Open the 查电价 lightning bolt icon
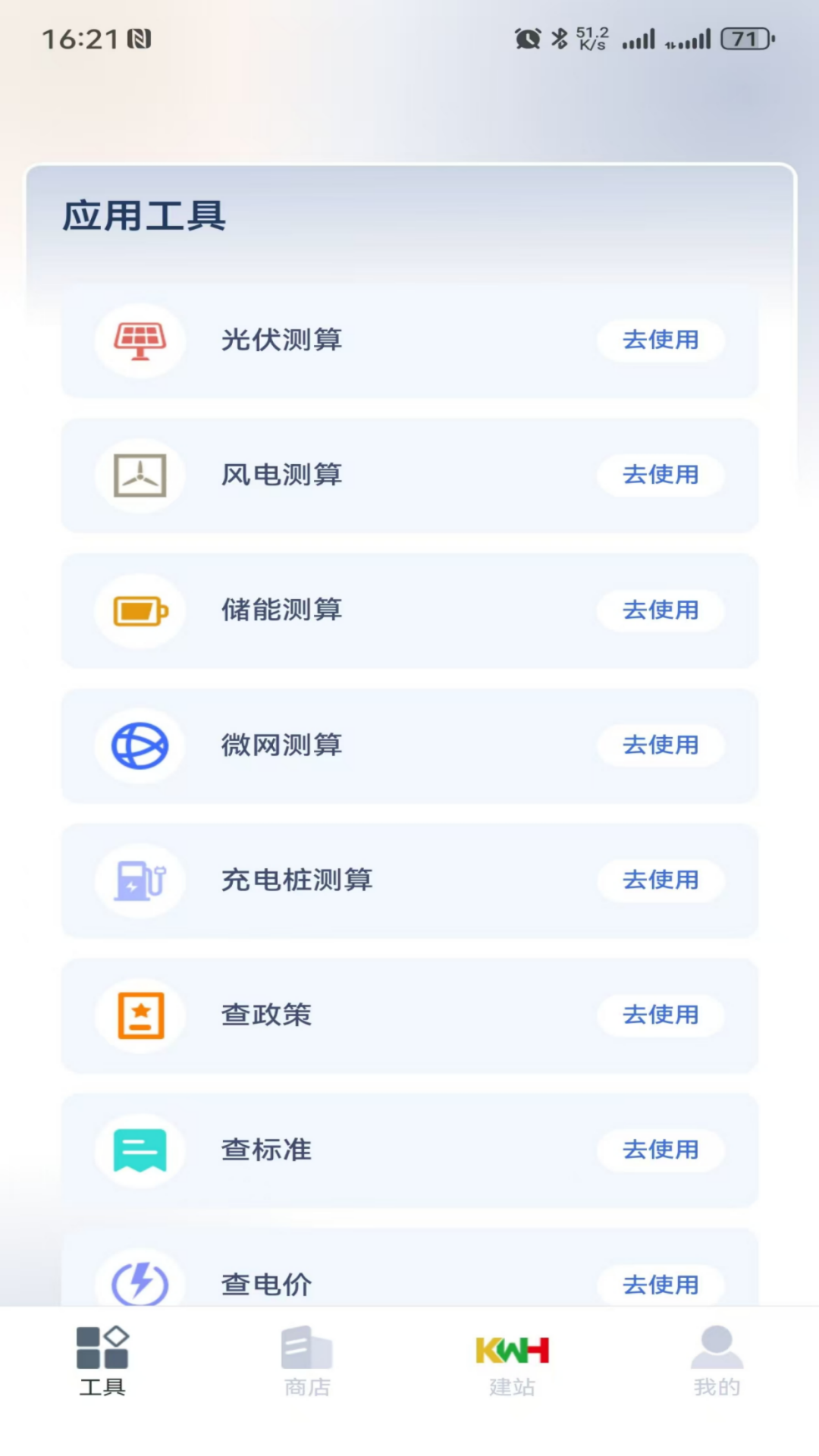Viewport: 819px width, 1456px height. click(x=139, y=1282)
